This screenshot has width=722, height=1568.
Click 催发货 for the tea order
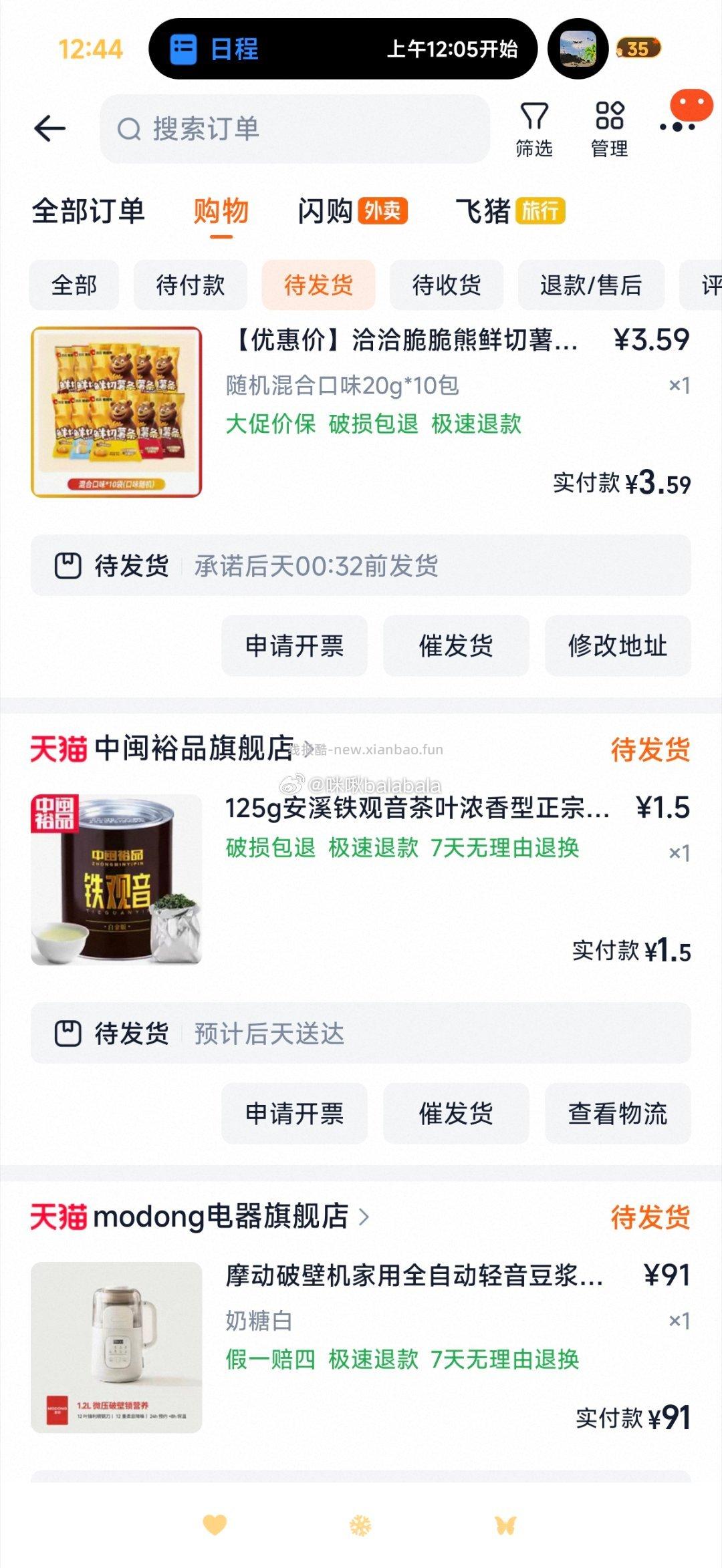coord(455,1113)
